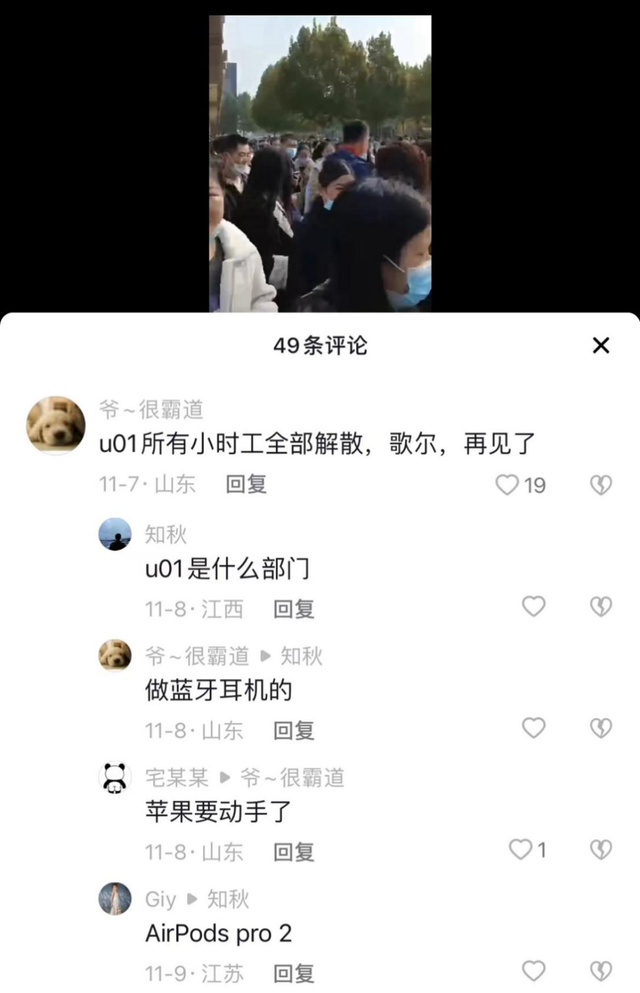Reply to Giy's AirPods pro 2 comment
Image resolution: width=640 pixels, height=993 pixels.
[x=294, y=972]
